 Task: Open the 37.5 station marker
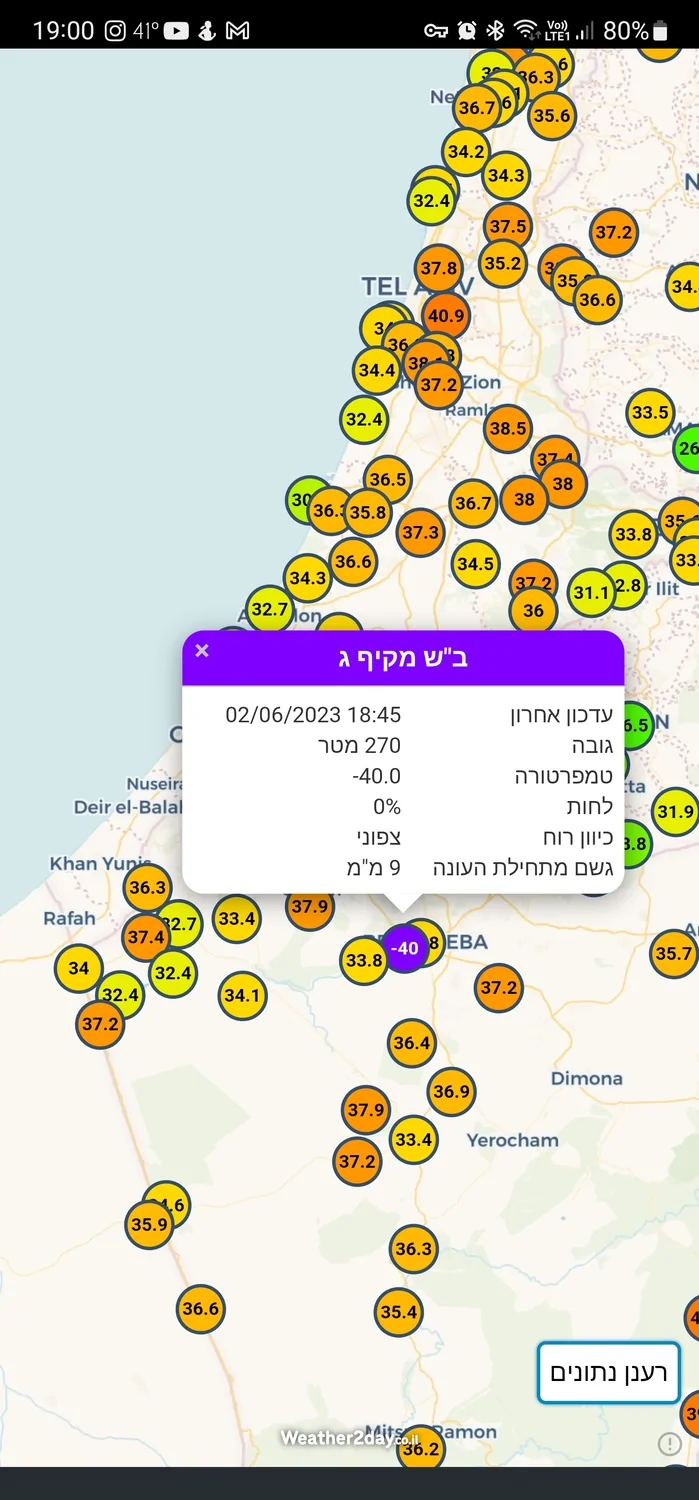pyautogui.click(x=508, y=226)
